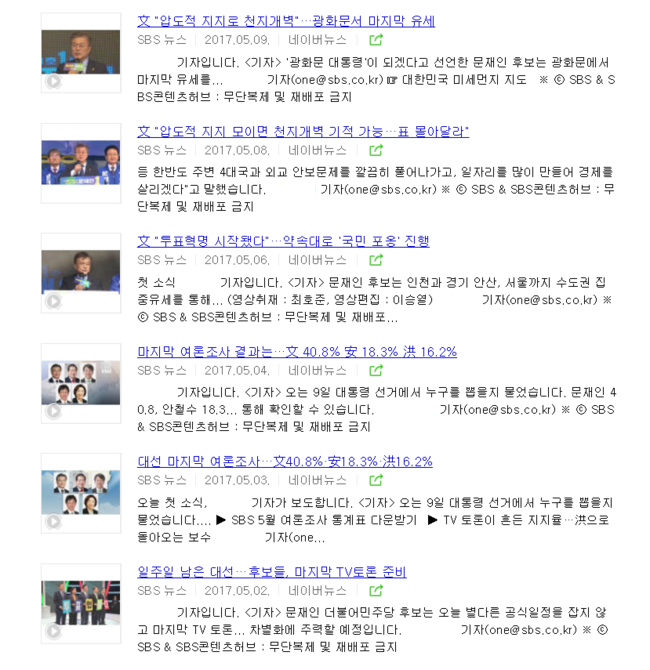Play the video thumbnail for the 2017.05.08 article

[81, 163]
